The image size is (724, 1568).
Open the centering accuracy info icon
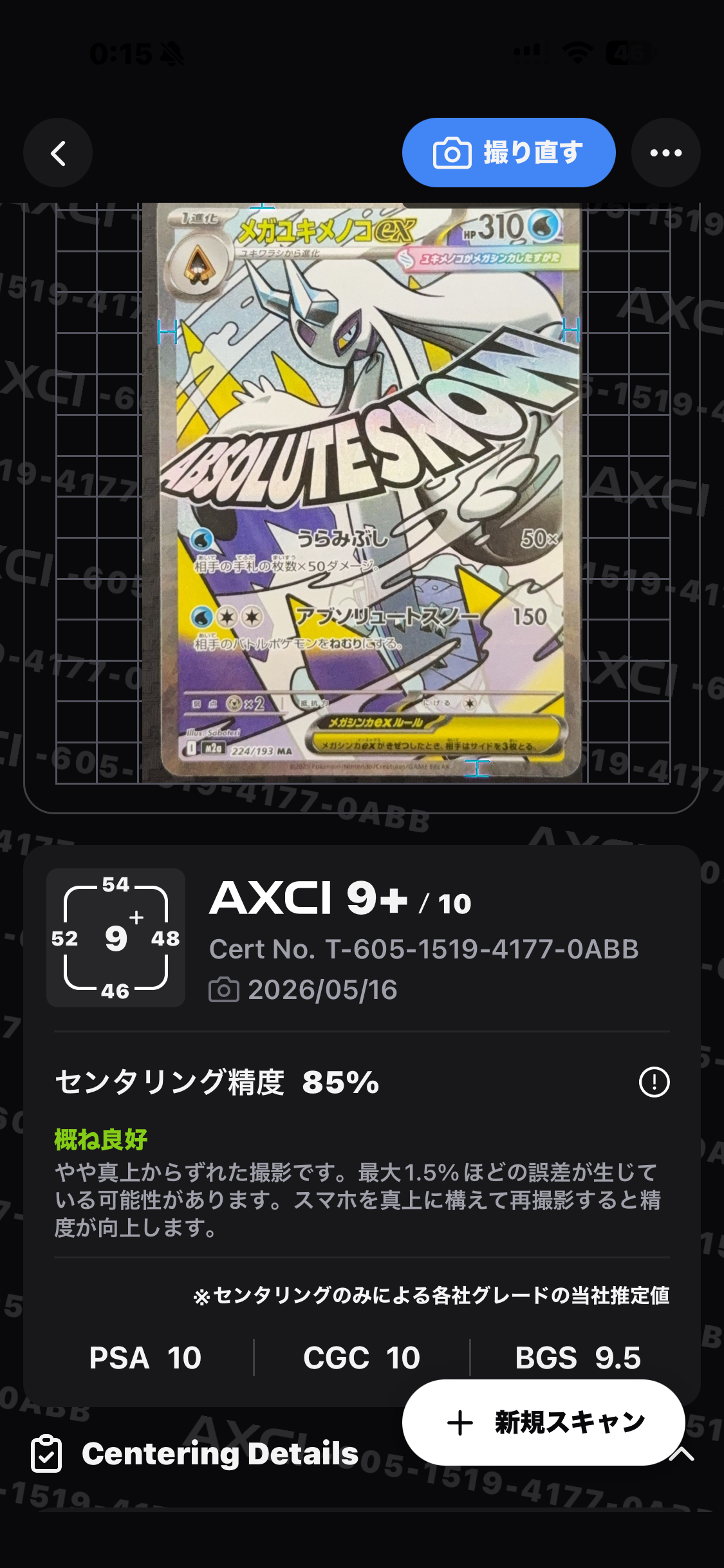tap(654, 1082)
